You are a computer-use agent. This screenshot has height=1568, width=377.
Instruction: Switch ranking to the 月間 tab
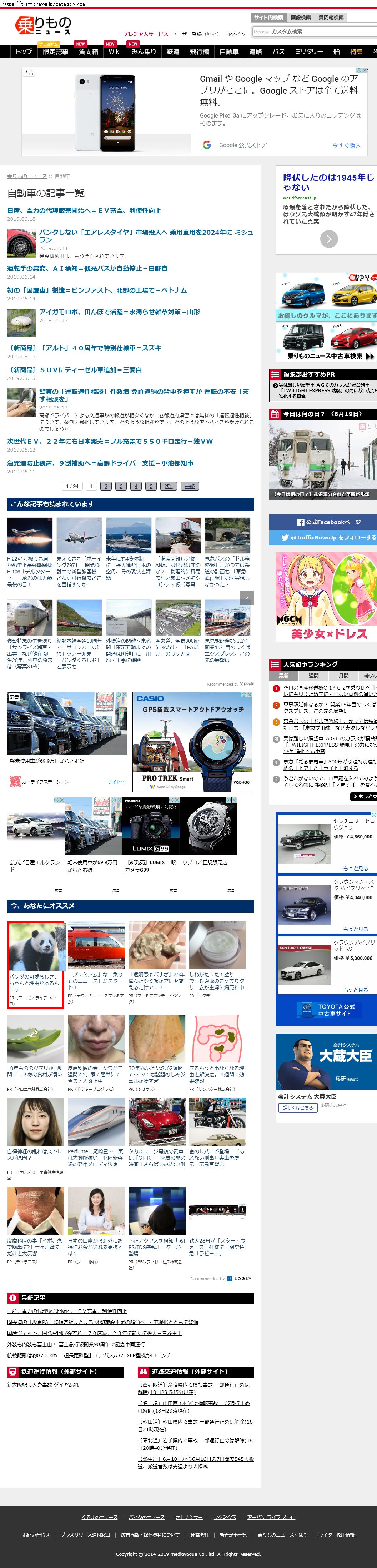(x=343, y=676)
